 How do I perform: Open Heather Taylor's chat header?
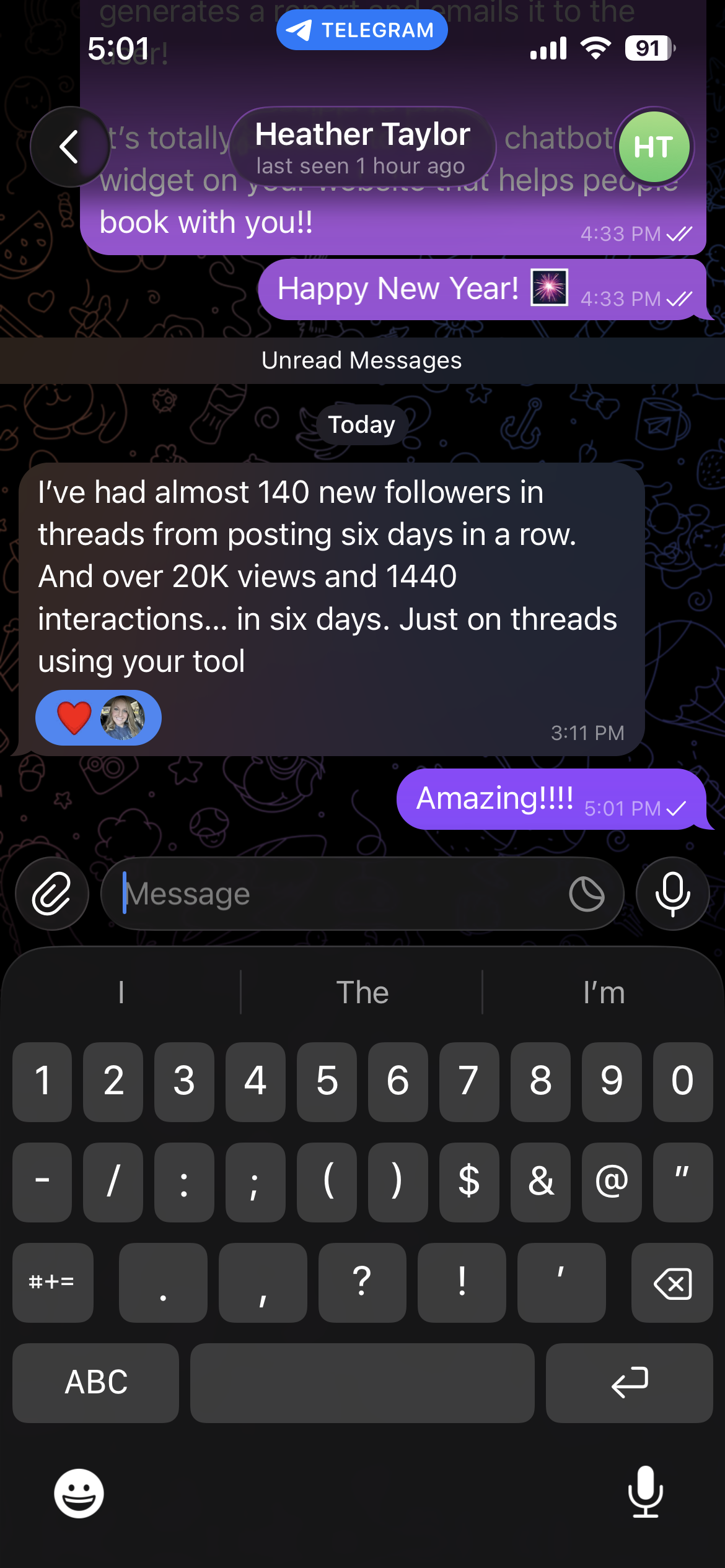tap(362, 147)
